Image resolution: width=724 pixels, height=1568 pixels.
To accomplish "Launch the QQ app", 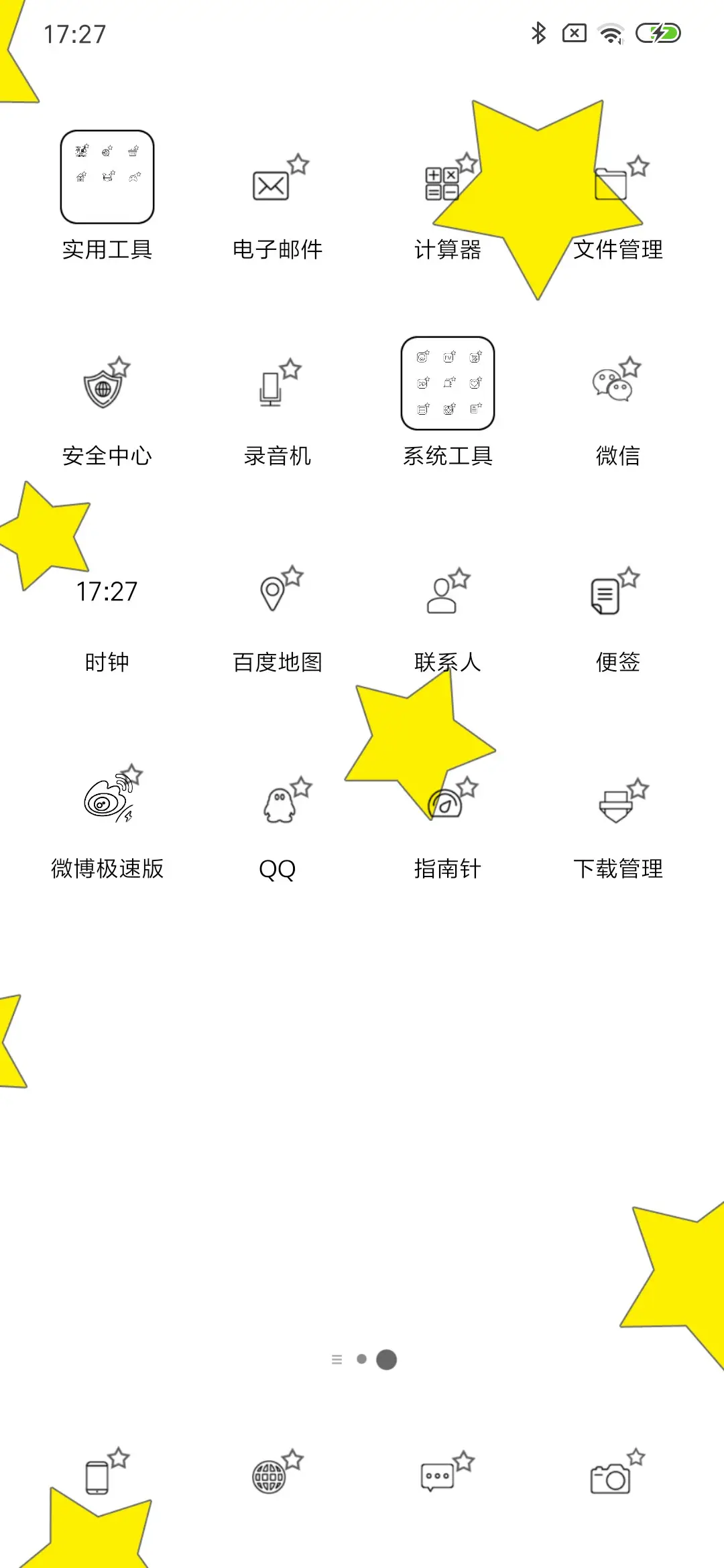I will pos(278,801).
